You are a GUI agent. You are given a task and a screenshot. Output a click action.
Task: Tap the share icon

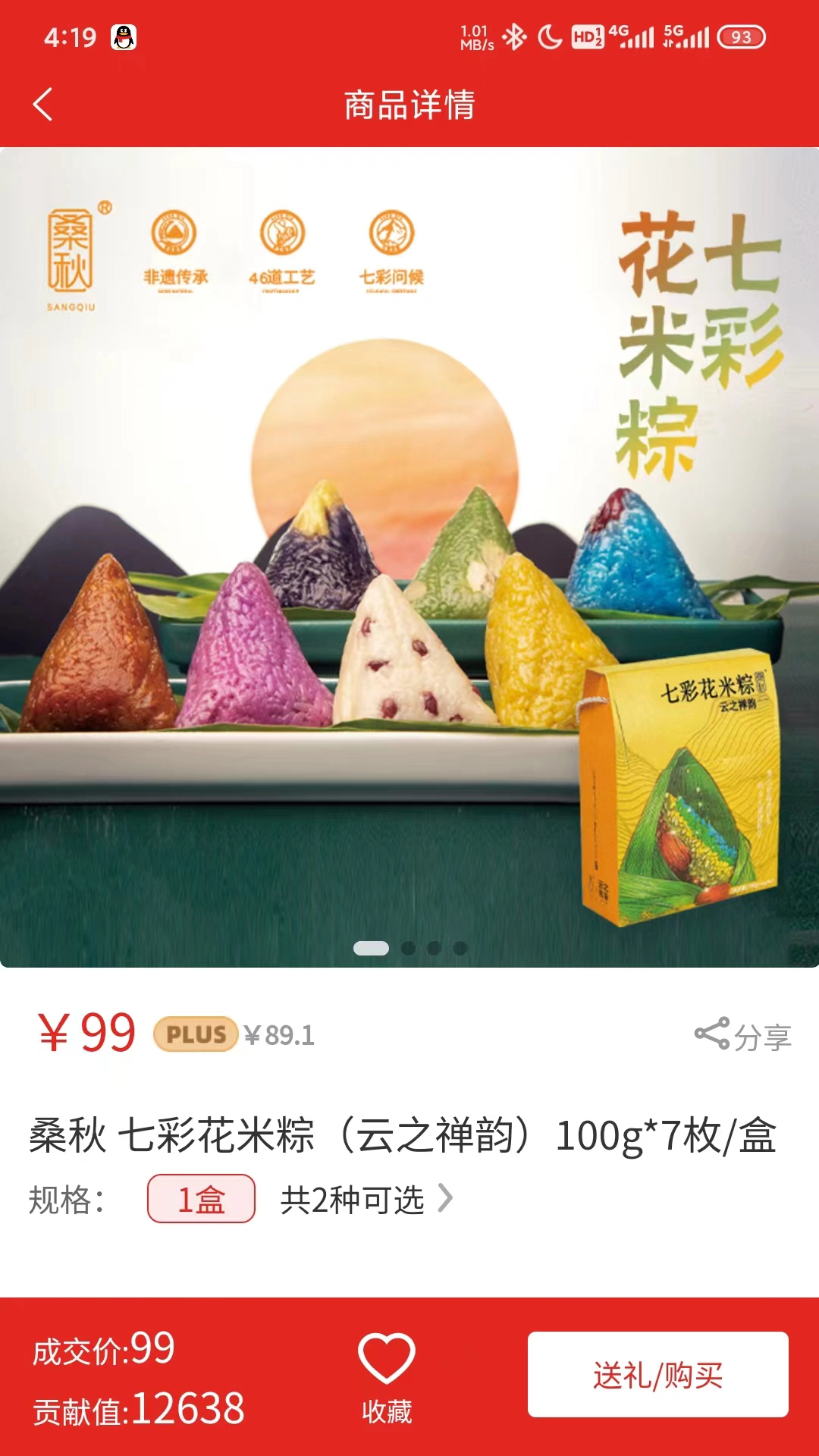click(x=714, y=1032)
